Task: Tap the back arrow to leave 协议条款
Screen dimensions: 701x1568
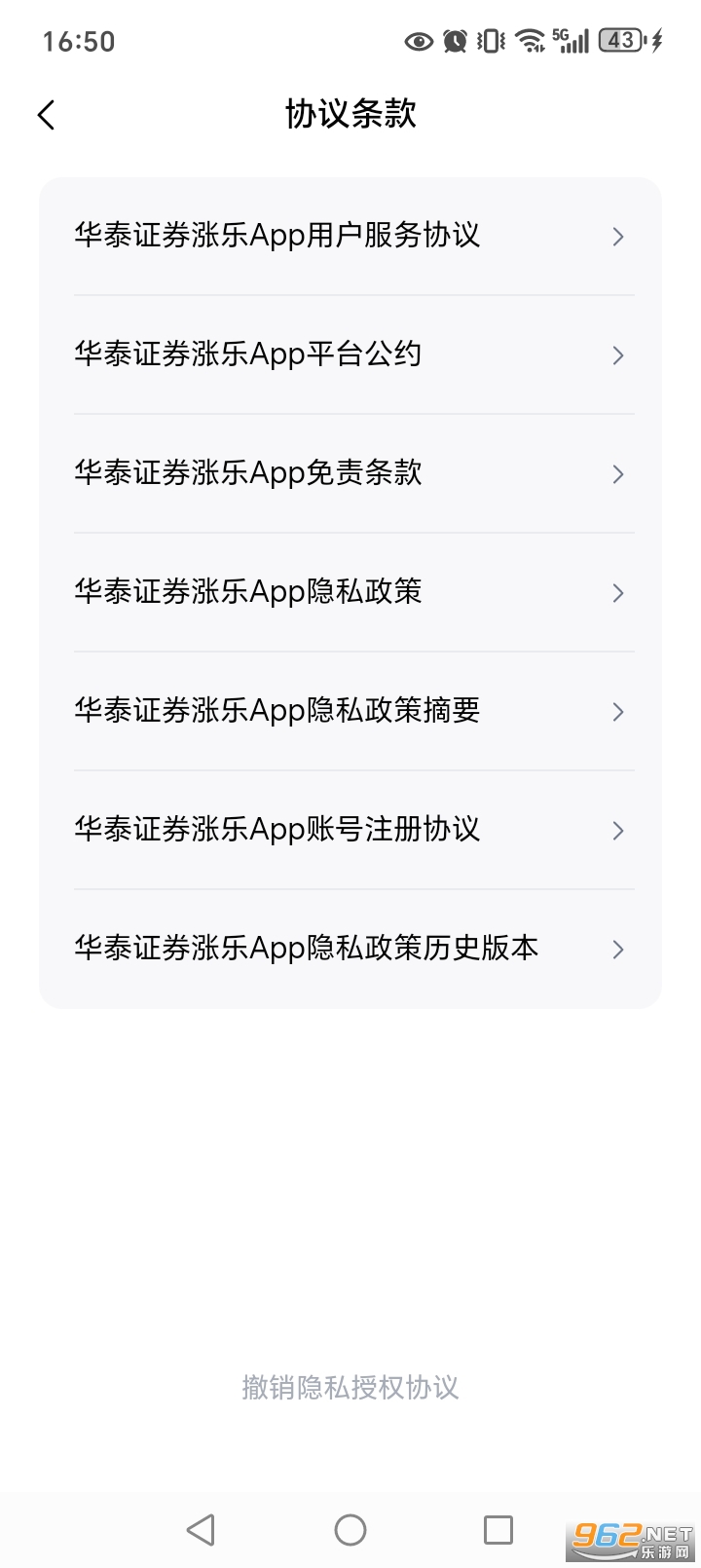Action: pos(46,114)
